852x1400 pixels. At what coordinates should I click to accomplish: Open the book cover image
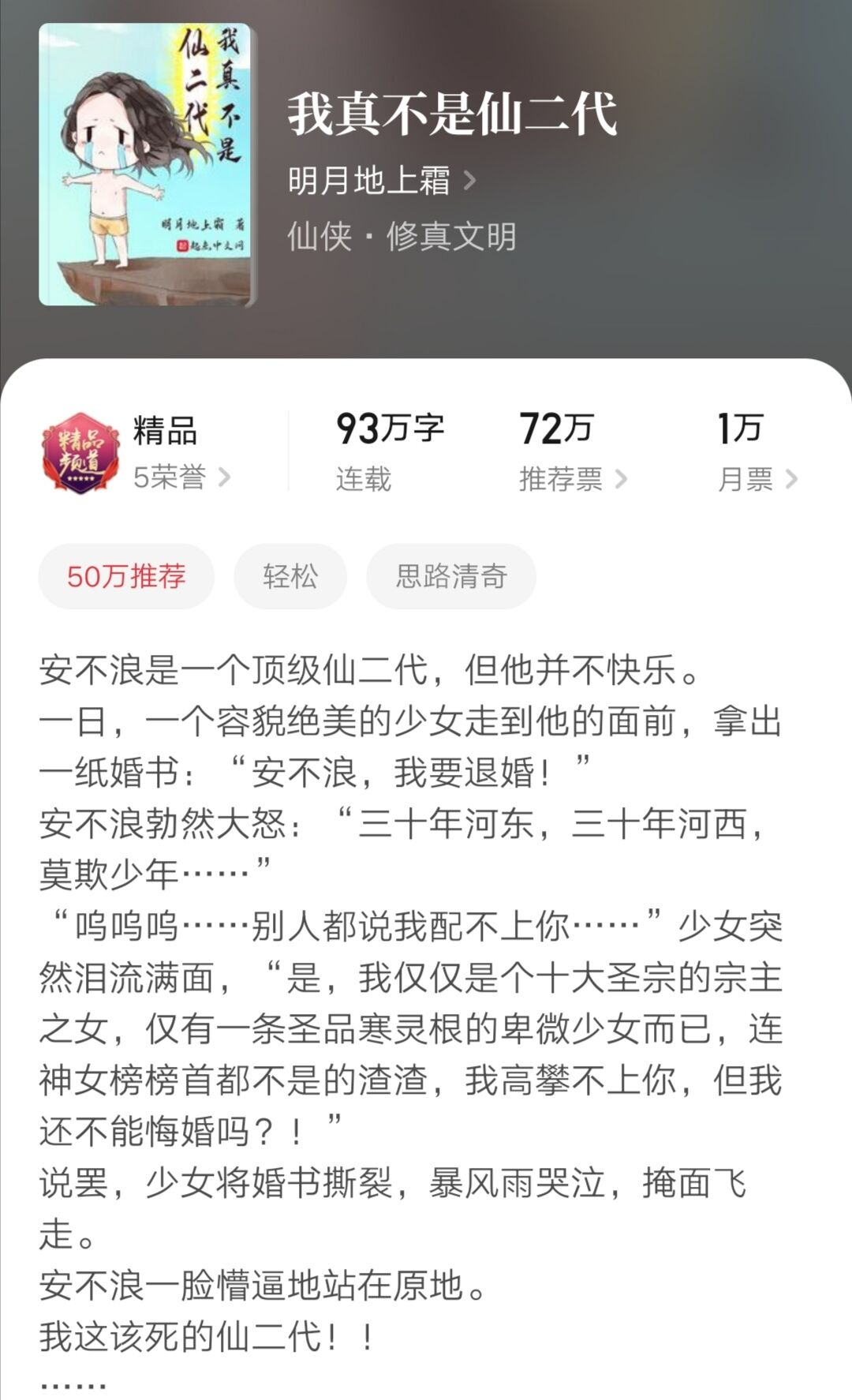[148, 165]
